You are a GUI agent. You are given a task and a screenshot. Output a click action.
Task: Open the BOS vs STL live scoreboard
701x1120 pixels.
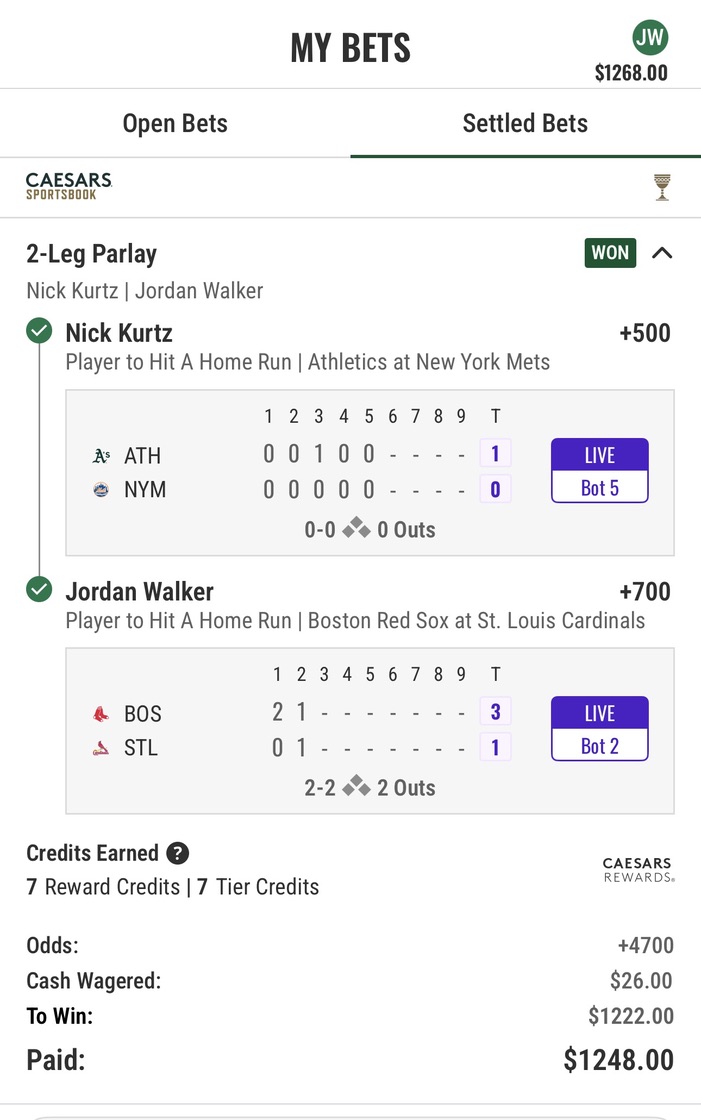click(370, 731)
